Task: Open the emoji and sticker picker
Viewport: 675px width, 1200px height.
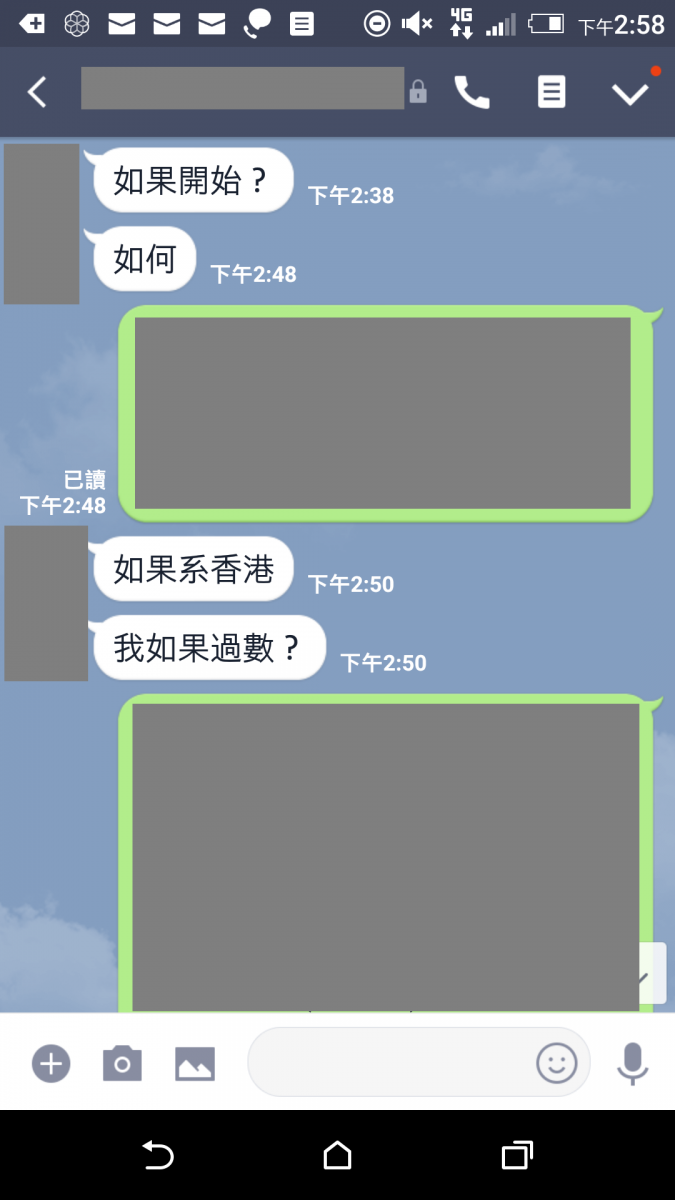Action: click(557, 1063)
